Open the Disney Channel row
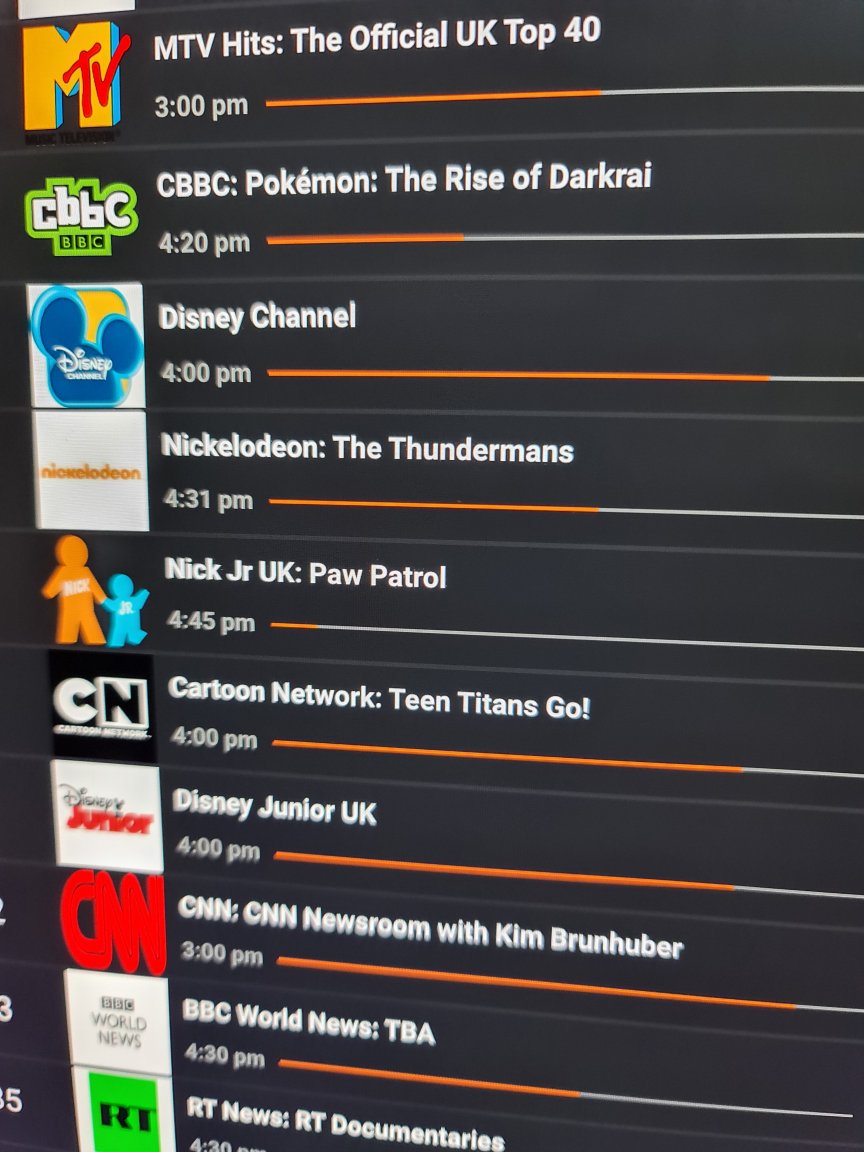The height and width of the screenshot is (1152, 864). [x=258, y=318]
